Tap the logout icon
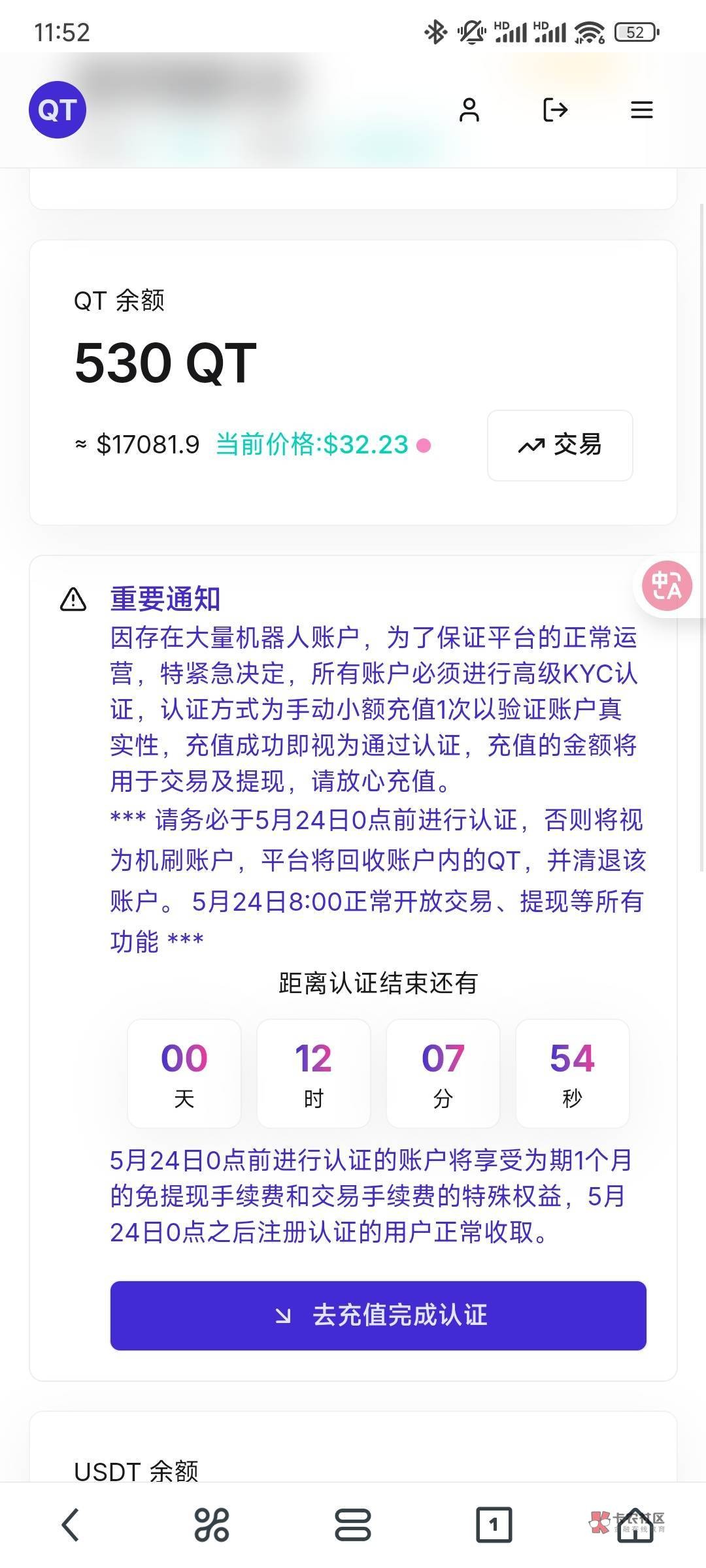The image size is (706, 1568). click(556, 110)
